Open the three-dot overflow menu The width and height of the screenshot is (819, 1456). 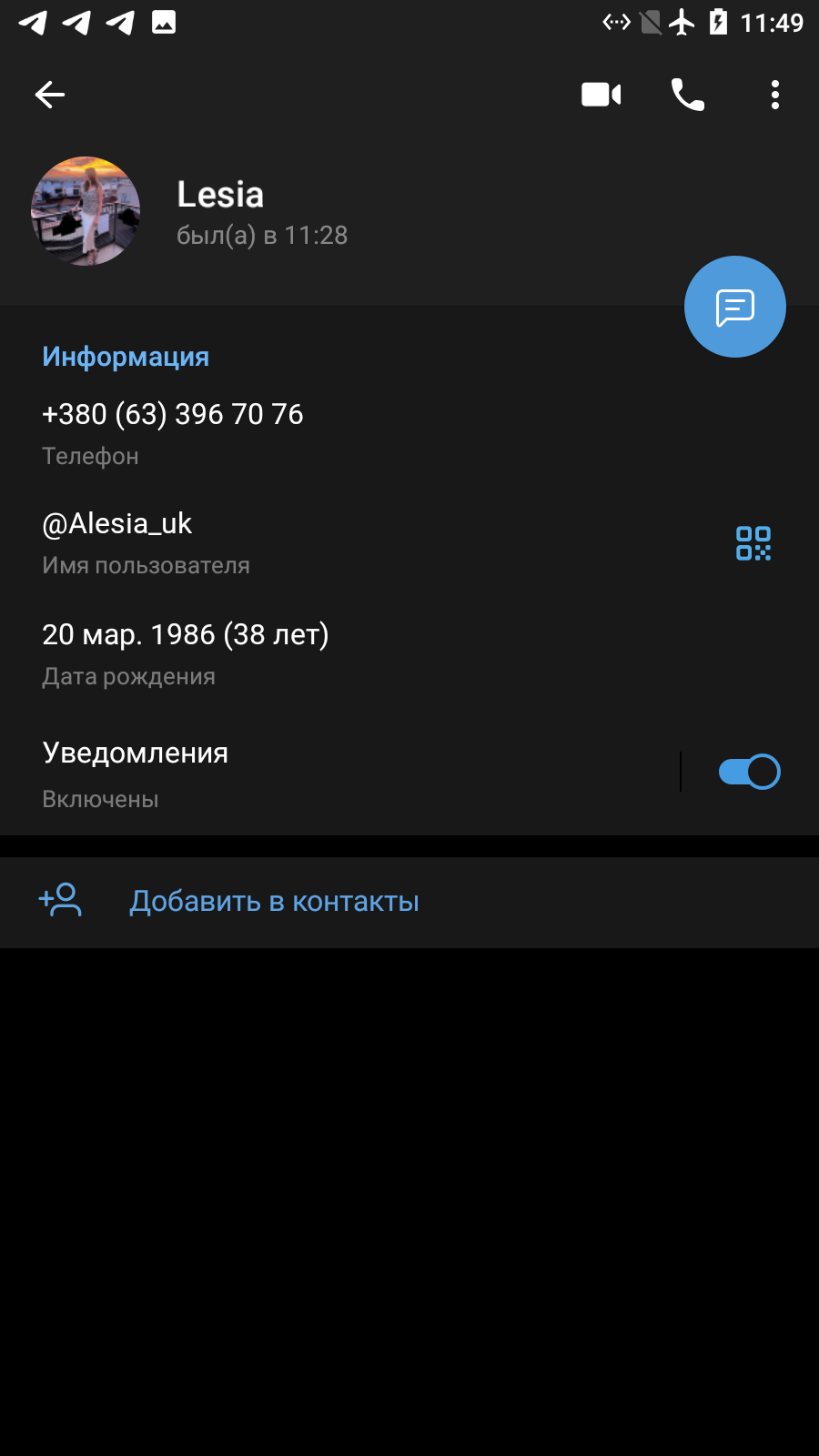(775, 95)
